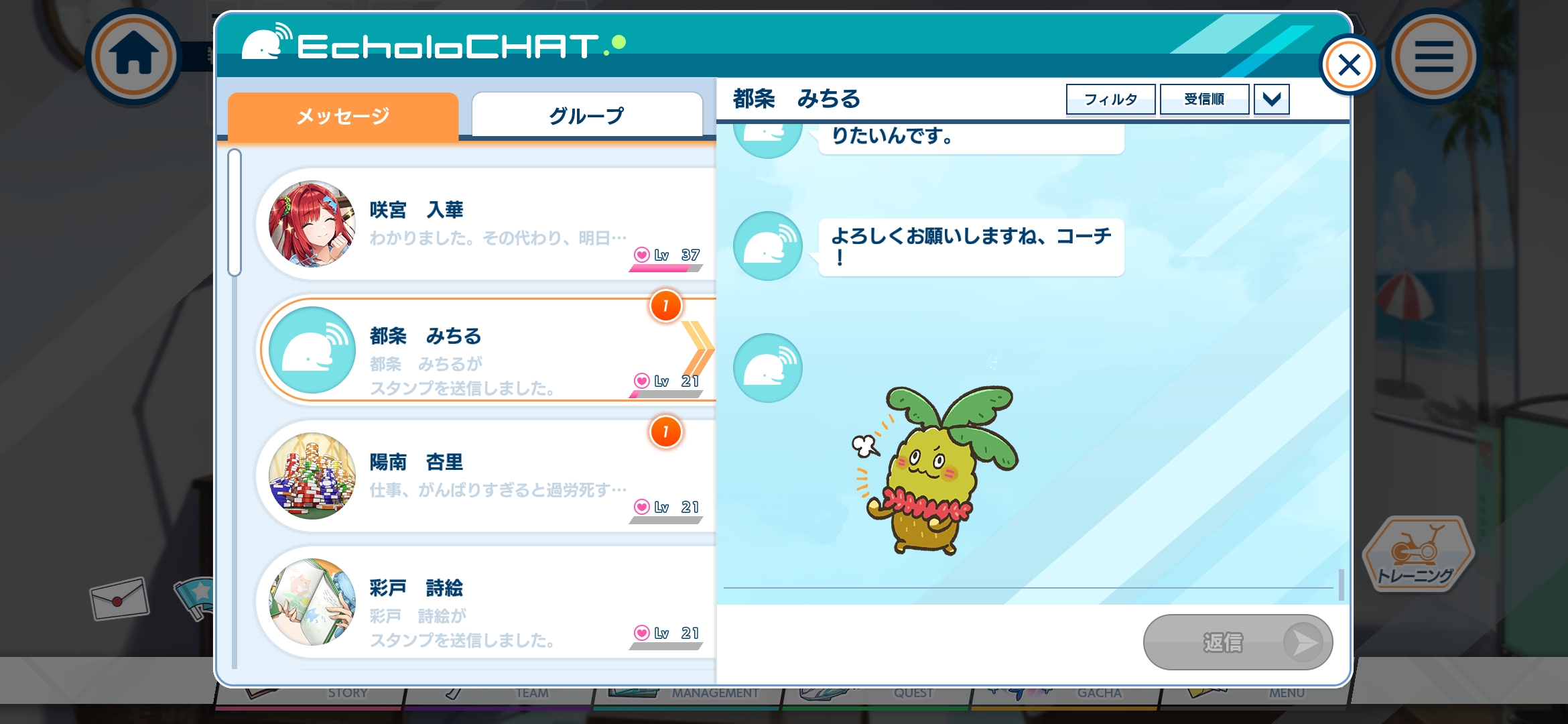Open the chat with 陽南 杏里

click(x=486, y=476)
